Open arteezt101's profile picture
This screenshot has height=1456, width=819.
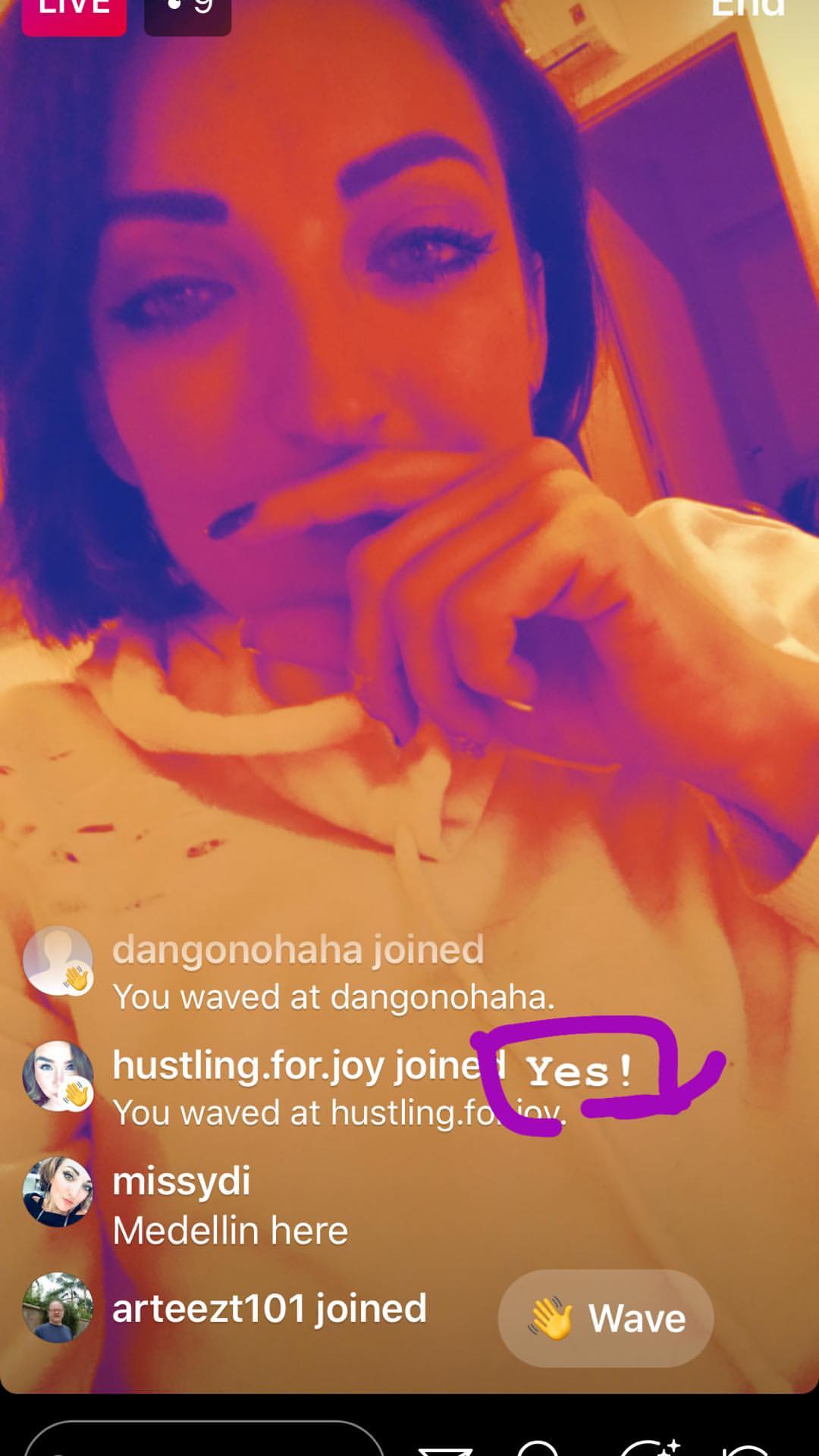(x=58, y=1307)
